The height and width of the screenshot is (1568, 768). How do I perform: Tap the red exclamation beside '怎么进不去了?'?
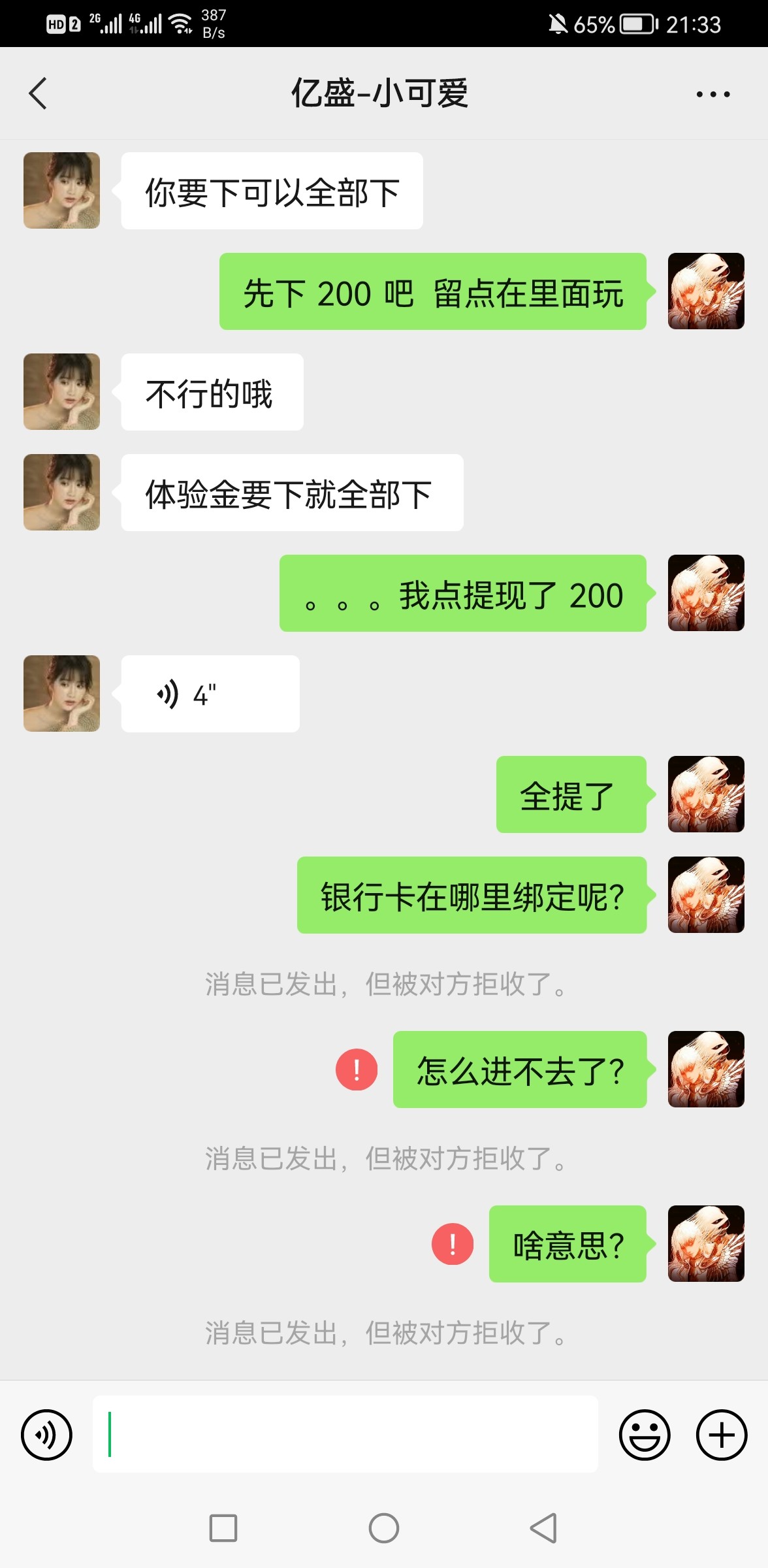tap(355, 1070)
